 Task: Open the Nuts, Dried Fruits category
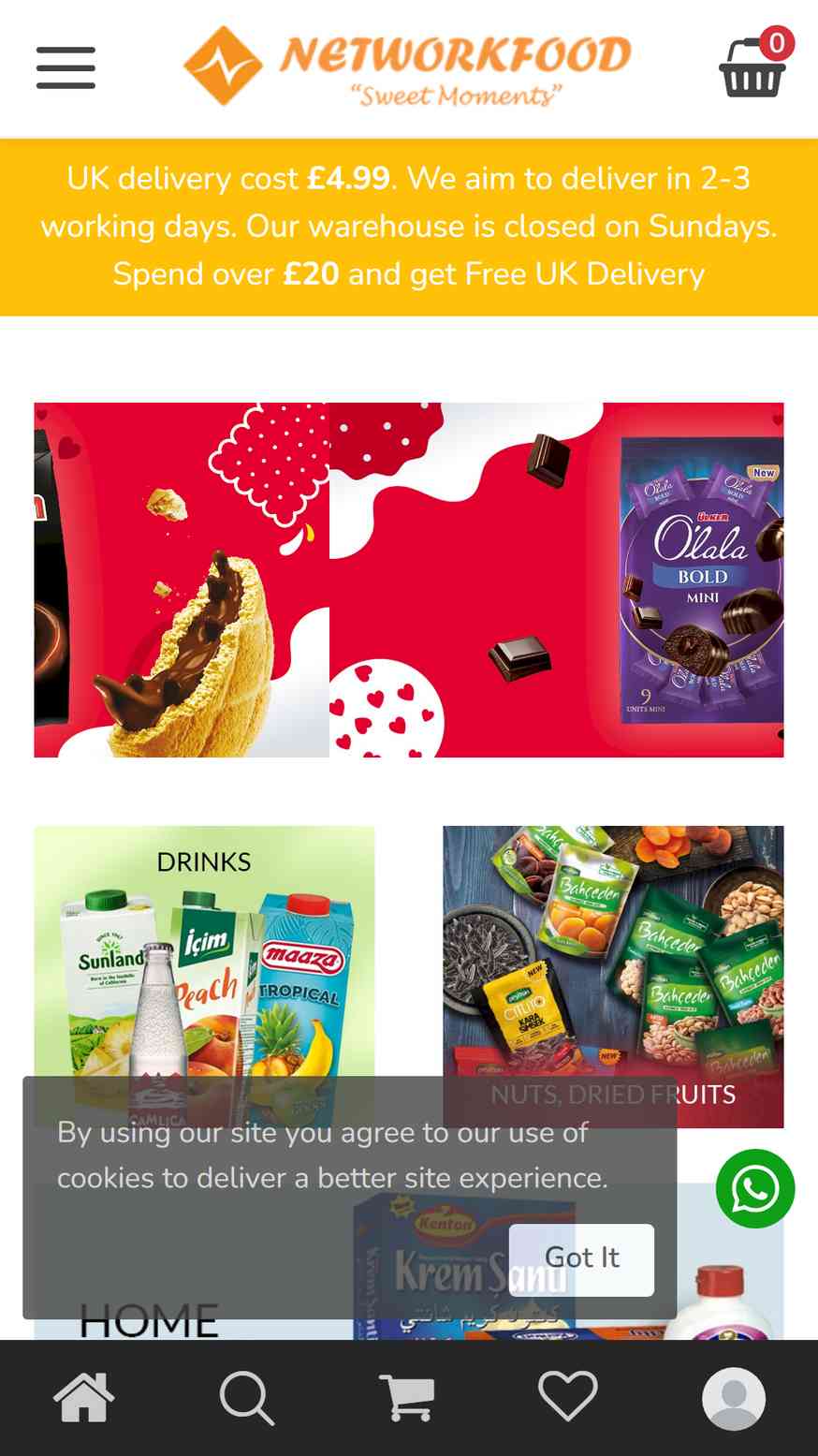[x=613, y=977]
